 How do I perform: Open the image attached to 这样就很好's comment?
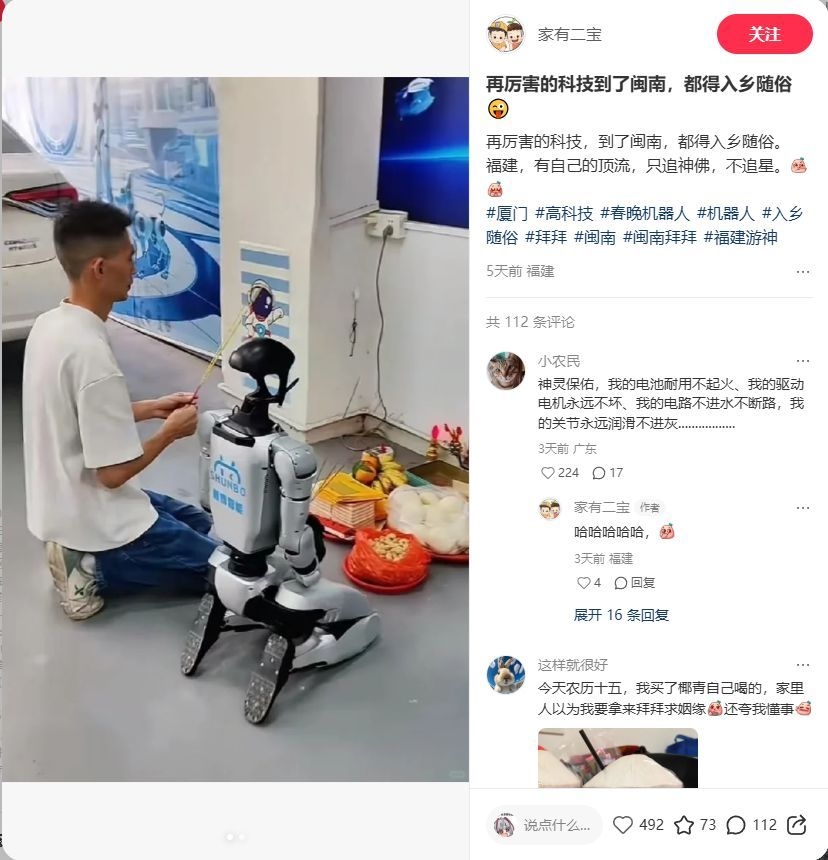pyautogui.click(x=617, y=758)
